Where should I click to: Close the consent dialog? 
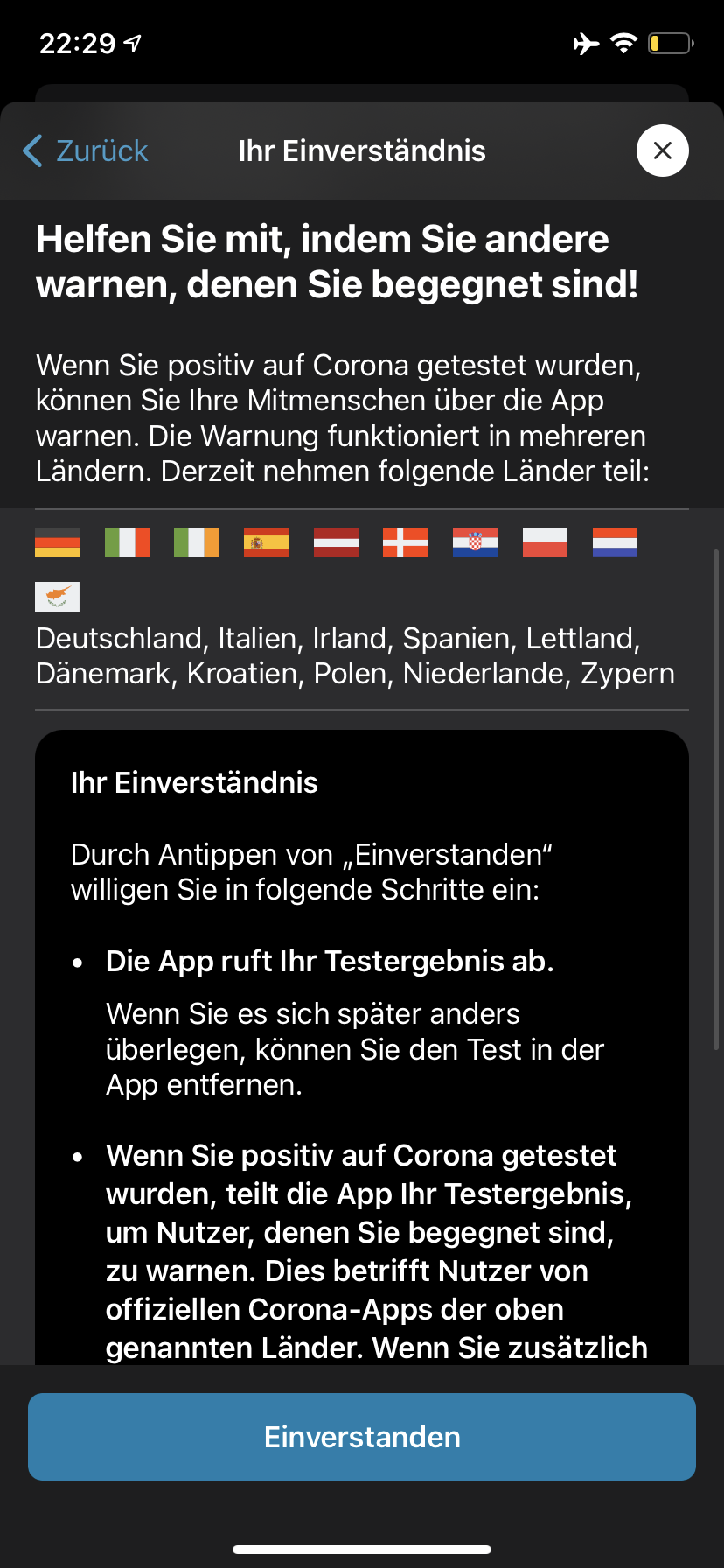[662, 150]
